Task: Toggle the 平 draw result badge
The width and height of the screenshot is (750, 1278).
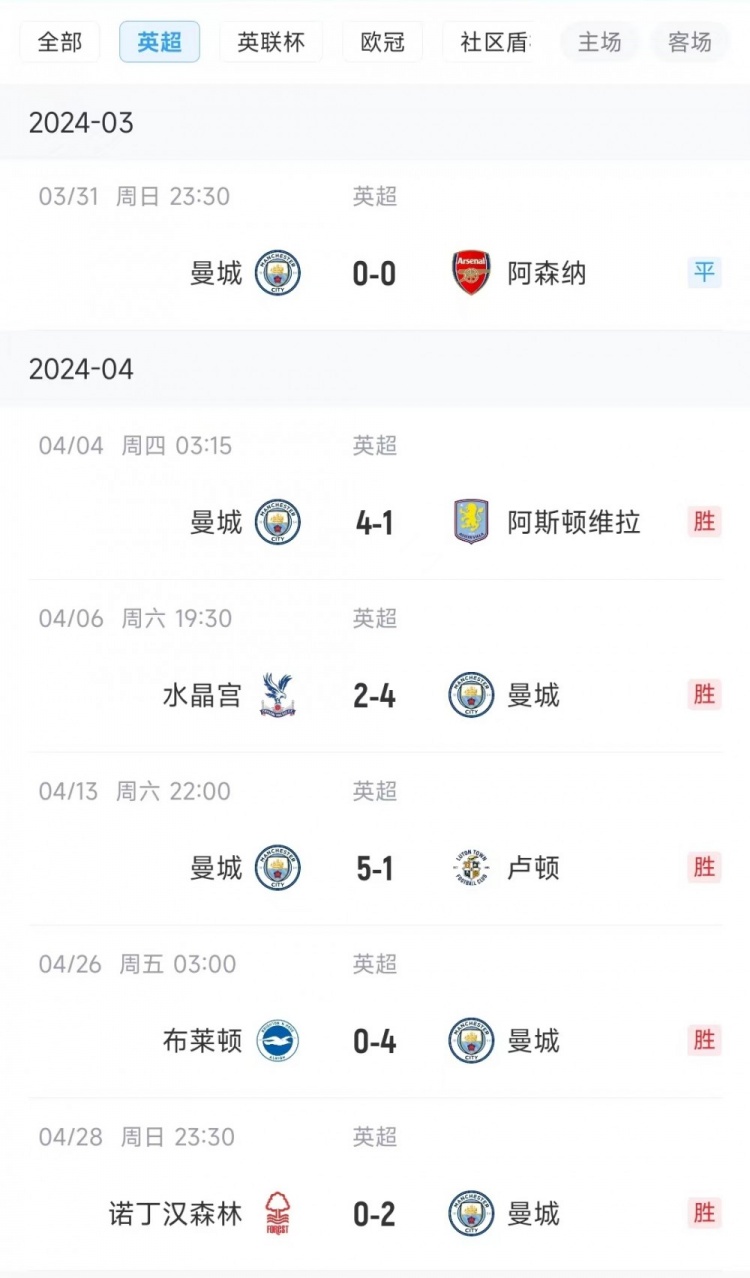Action: click(x=704, y=272)
